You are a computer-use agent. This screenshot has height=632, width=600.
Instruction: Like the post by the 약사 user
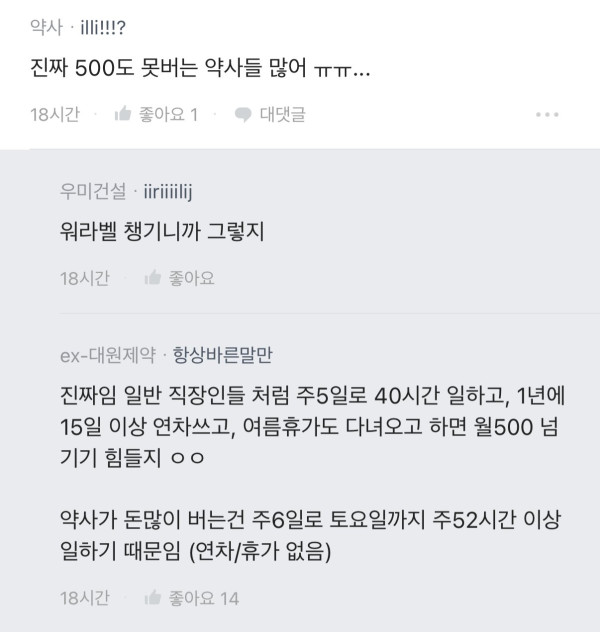point(155,115)
